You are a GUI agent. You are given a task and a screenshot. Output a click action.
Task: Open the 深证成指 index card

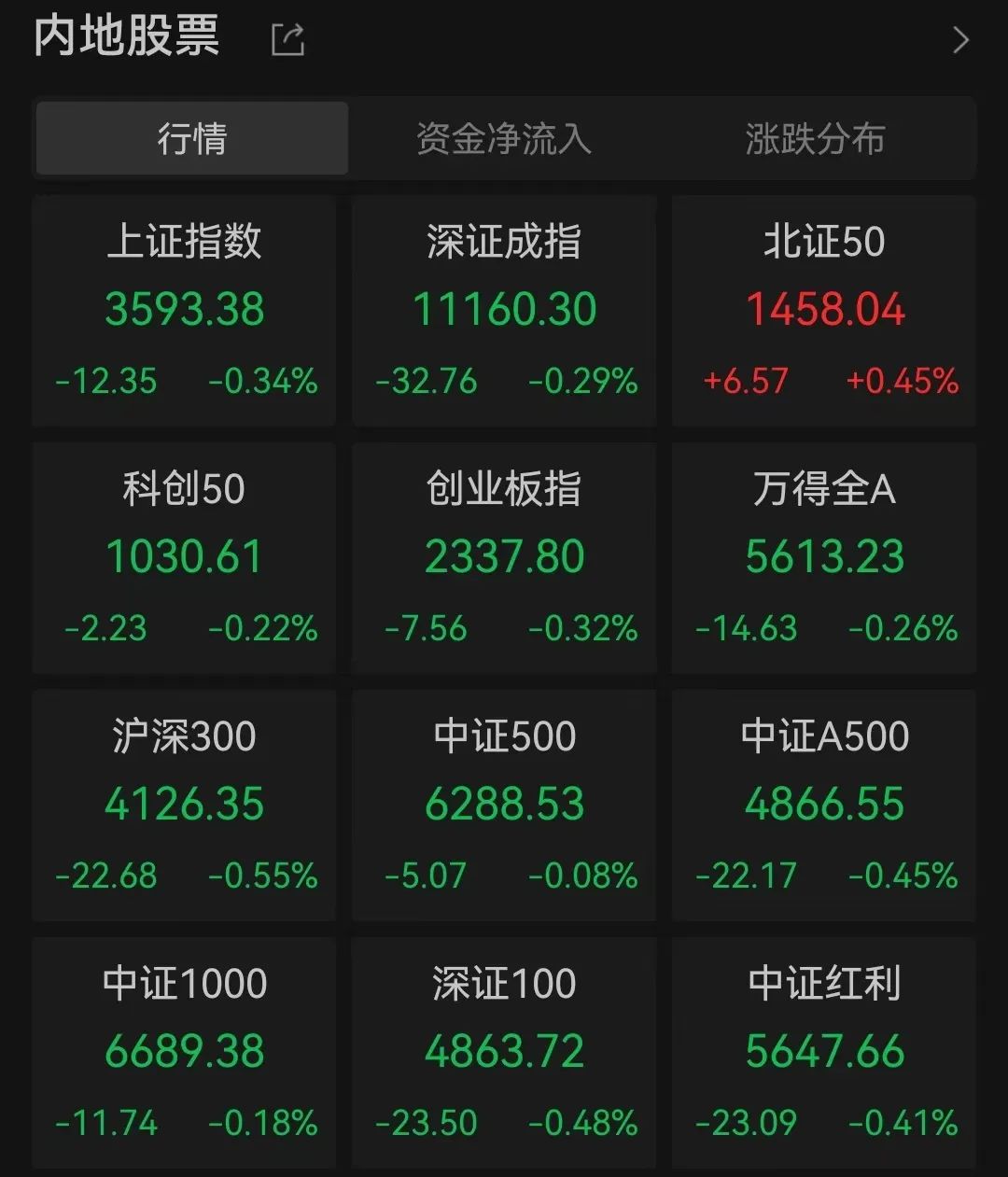pyautogui.click(x=504, y=311)
